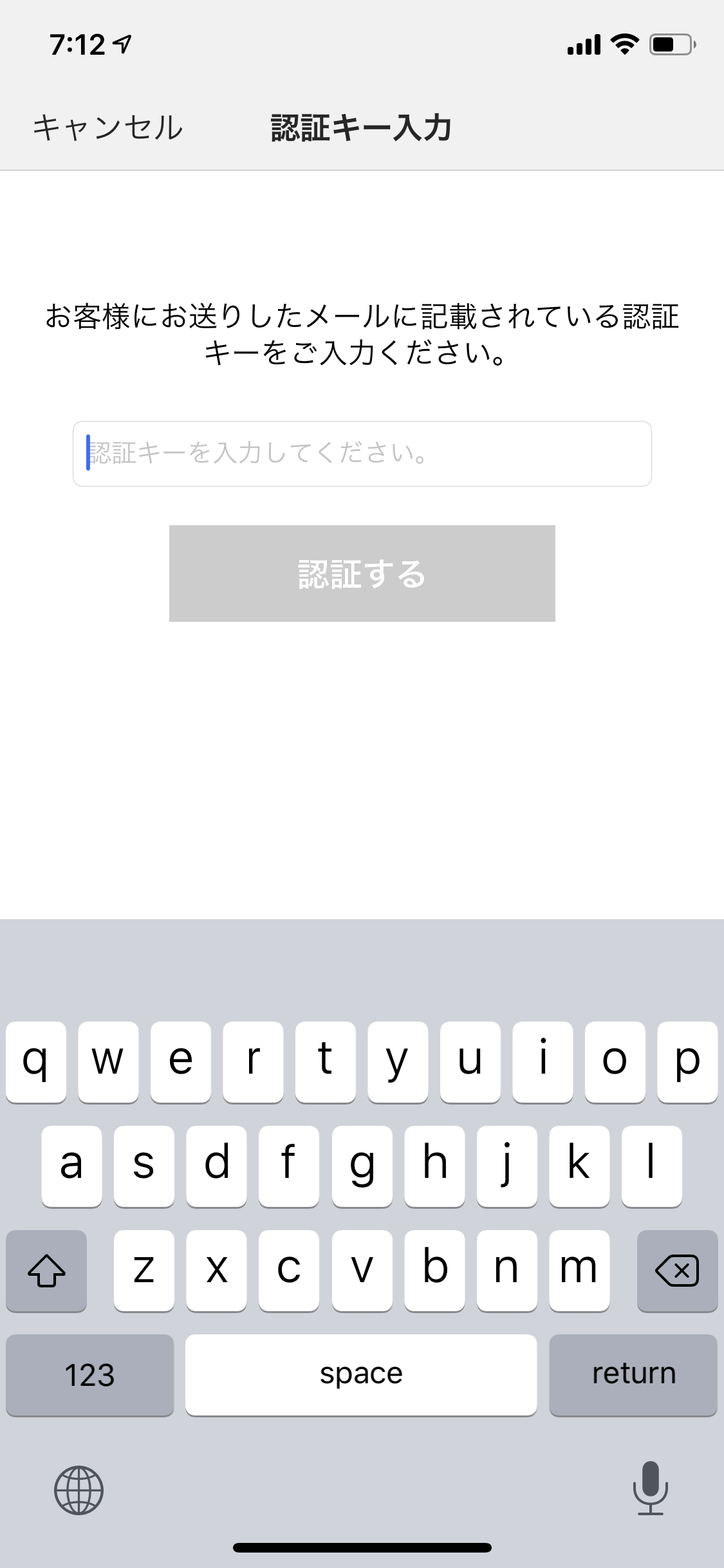Image resolution: width=724 pixels, height=1568 pixels.
Task: Tap the shift key
Action: (46, 1271)
